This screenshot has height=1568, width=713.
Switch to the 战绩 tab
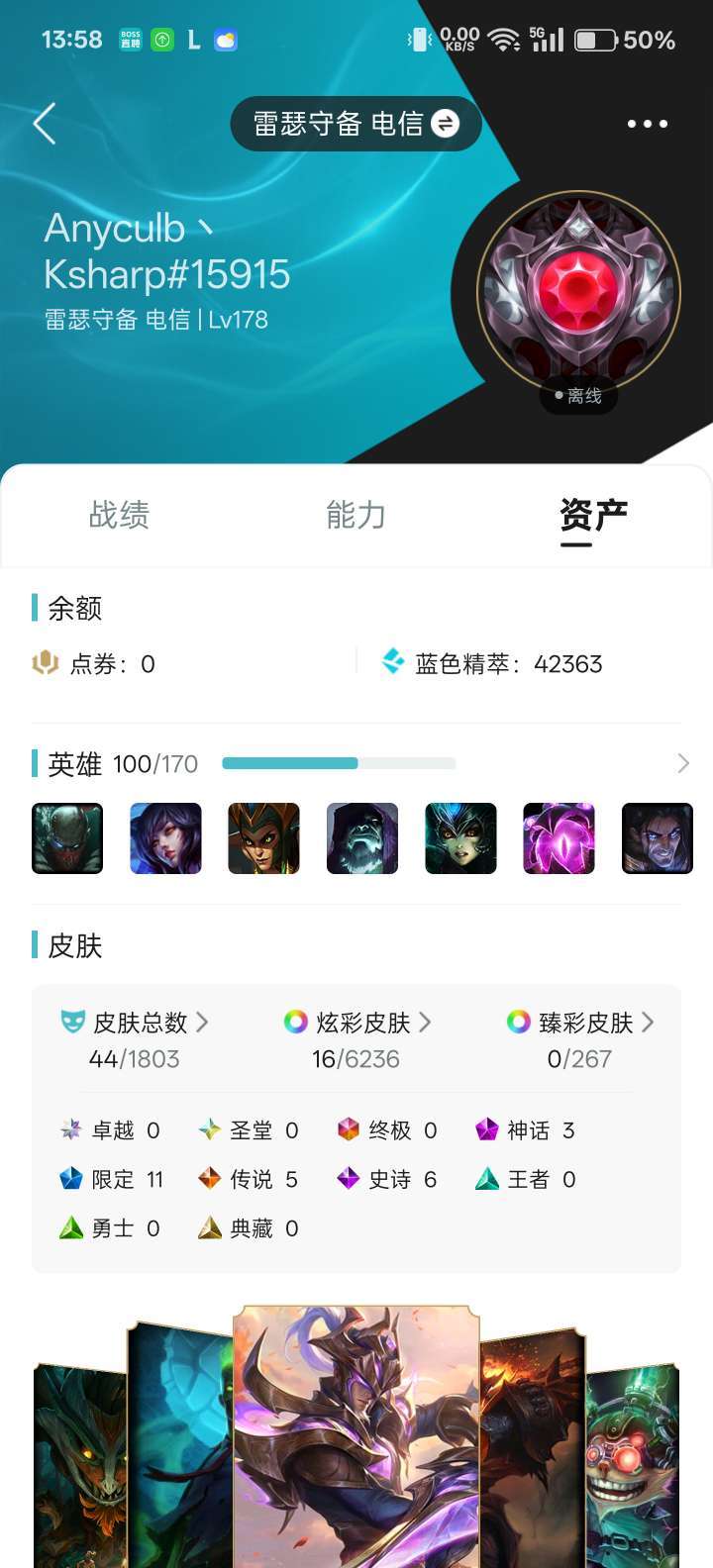pos(119,515)
